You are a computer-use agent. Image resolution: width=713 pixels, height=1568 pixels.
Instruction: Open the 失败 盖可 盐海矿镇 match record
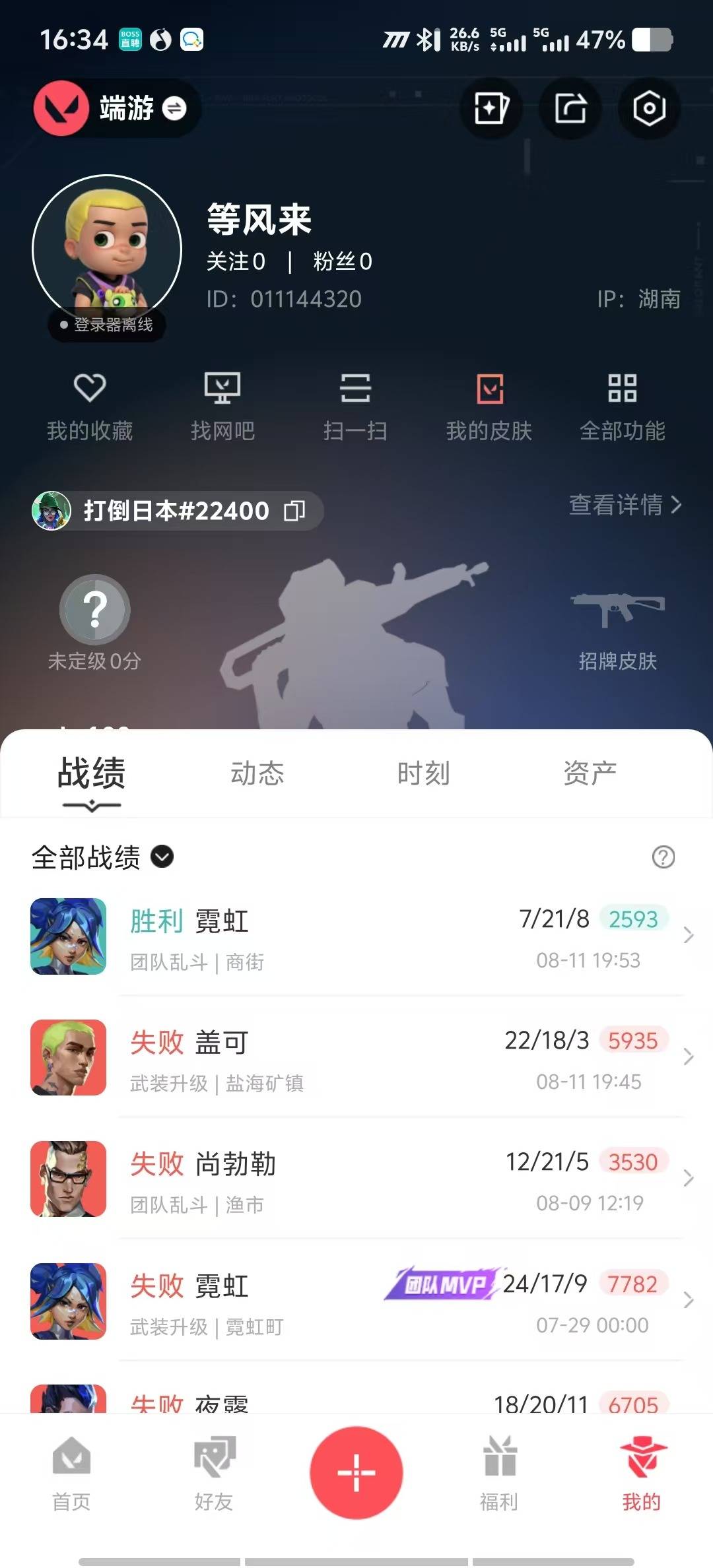tap(356, 1059)
